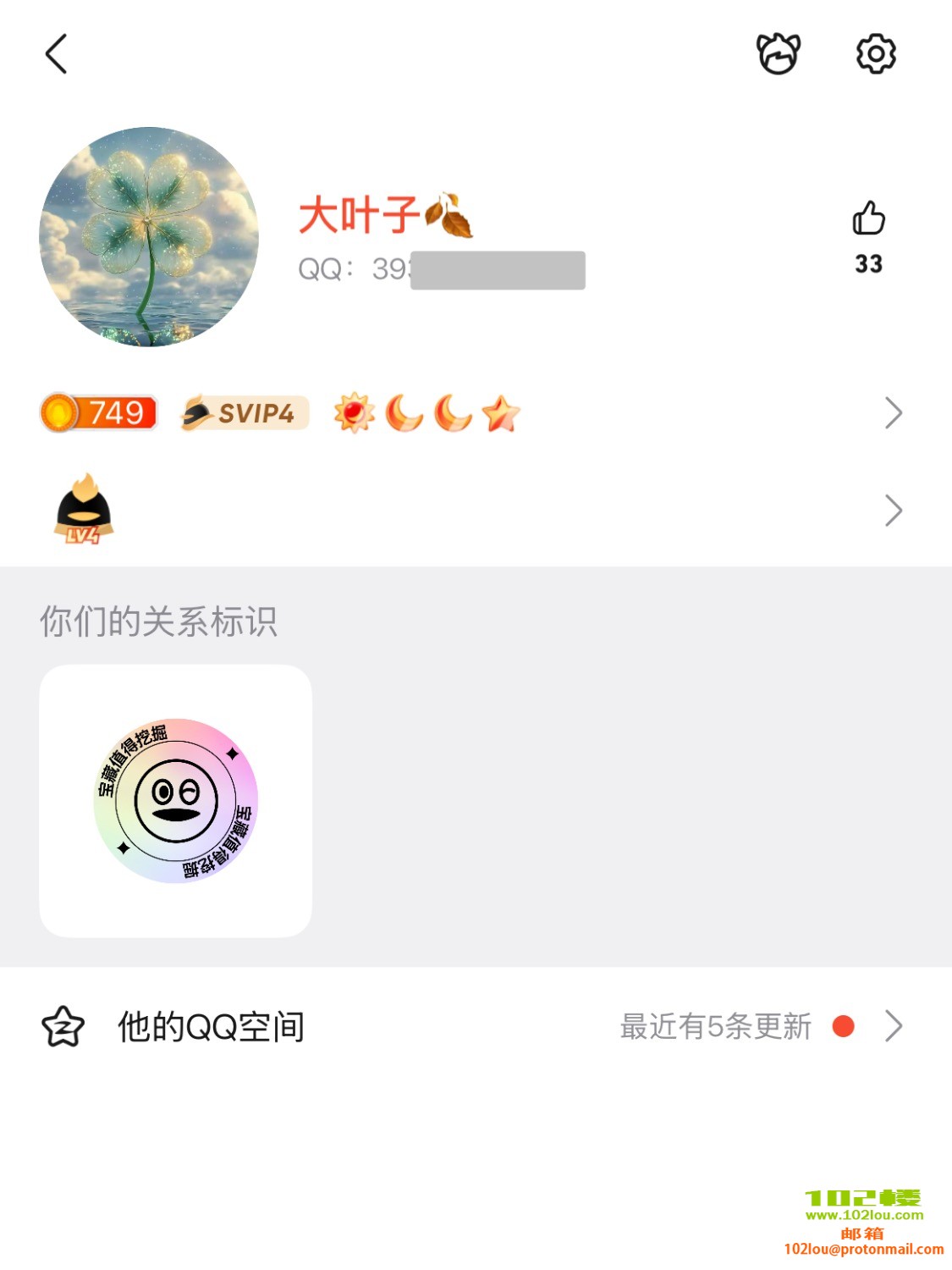952x1270 pixels.
Task: Open the settings gear
Action: coord(876,54)
